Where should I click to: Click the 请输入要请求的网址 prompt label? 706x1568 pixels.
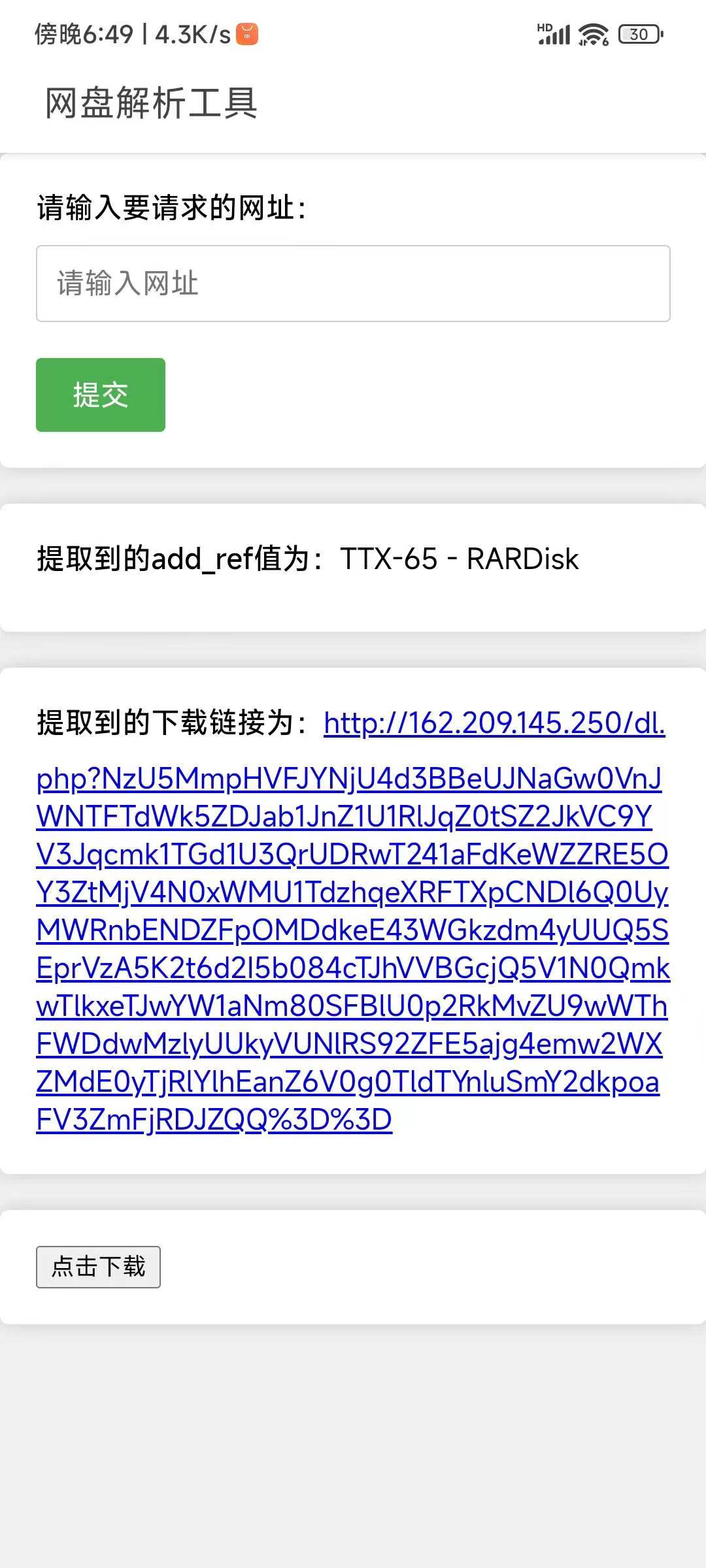click(x=171, y=207)
